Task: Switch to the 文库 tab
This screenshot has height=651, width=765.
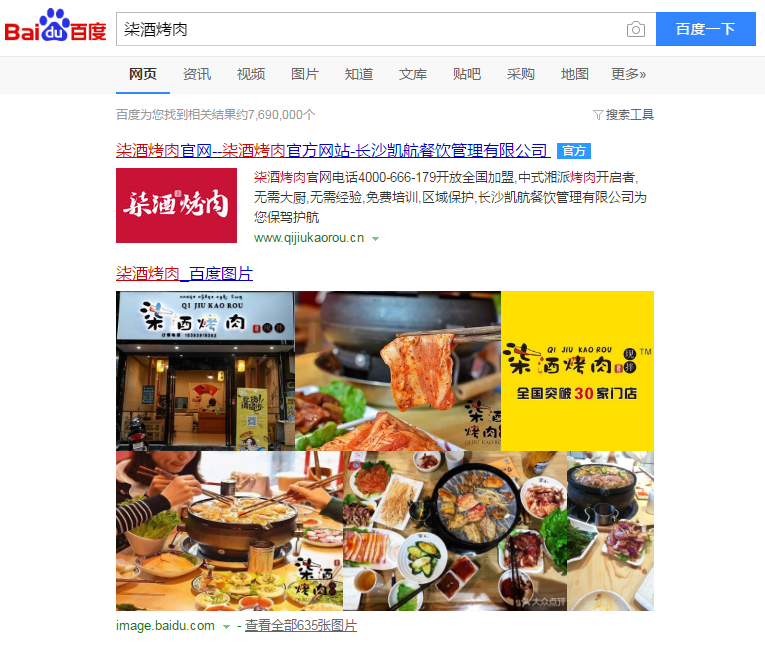Action: [413, 74]
